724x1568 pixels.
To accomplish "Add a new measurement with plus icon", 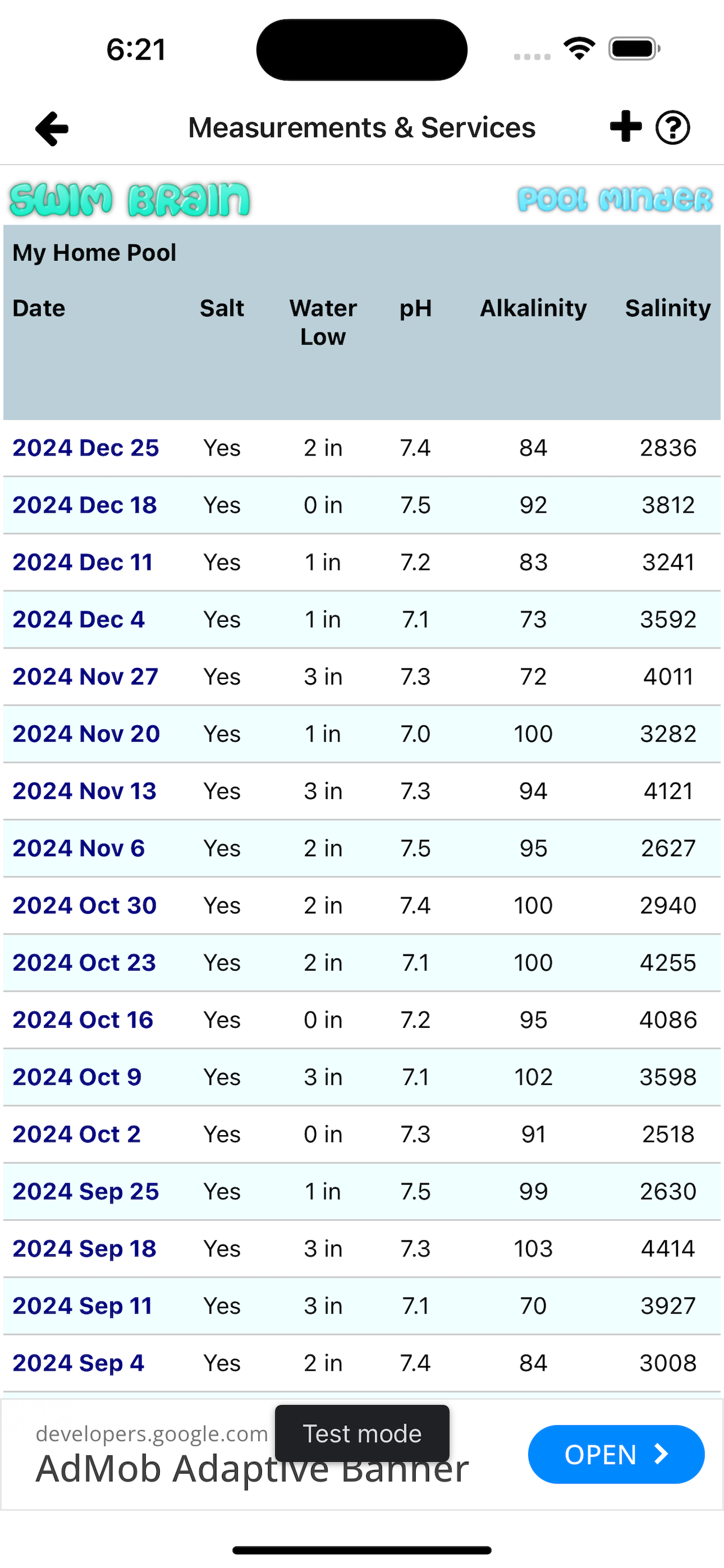I will click(x=625, y=127).
